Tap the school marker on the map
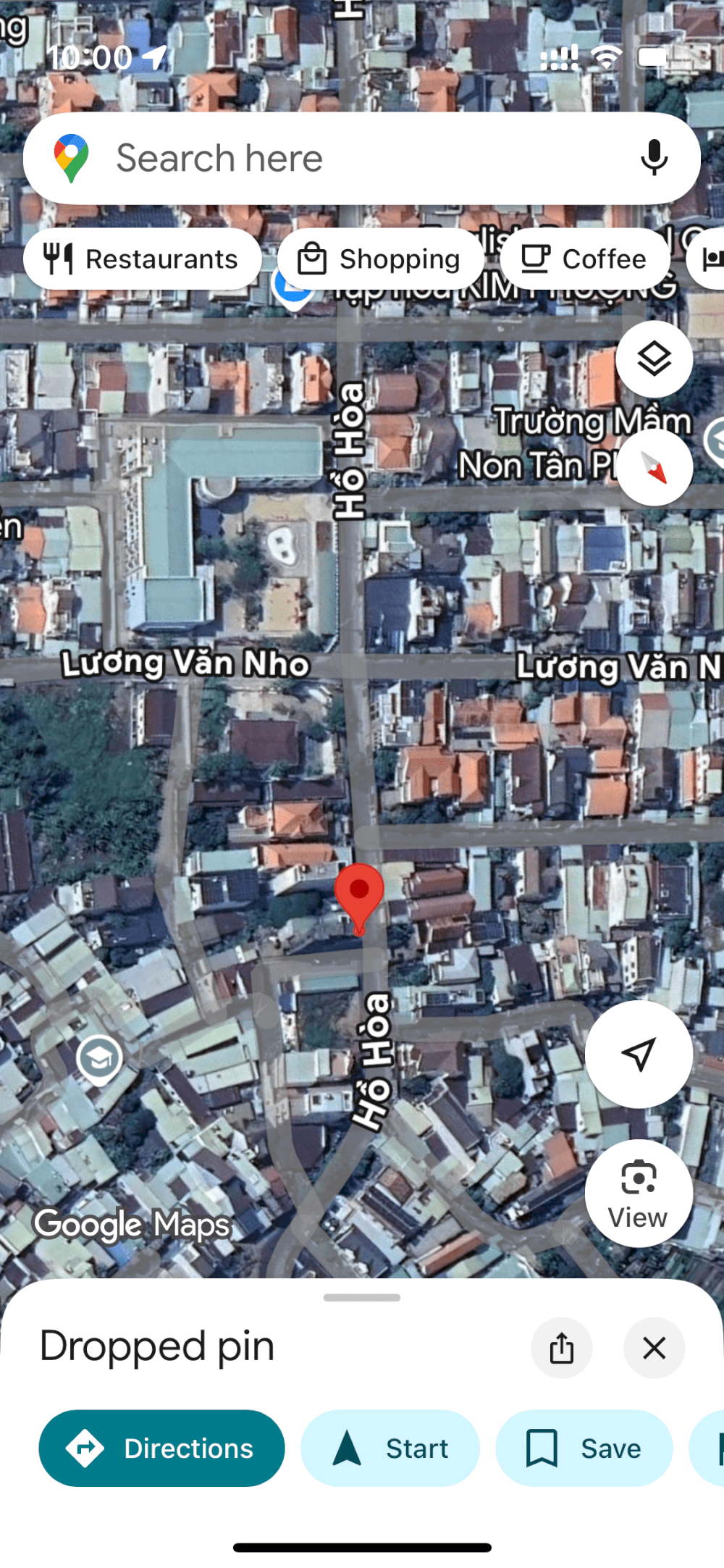 (x=100, y=1059)
